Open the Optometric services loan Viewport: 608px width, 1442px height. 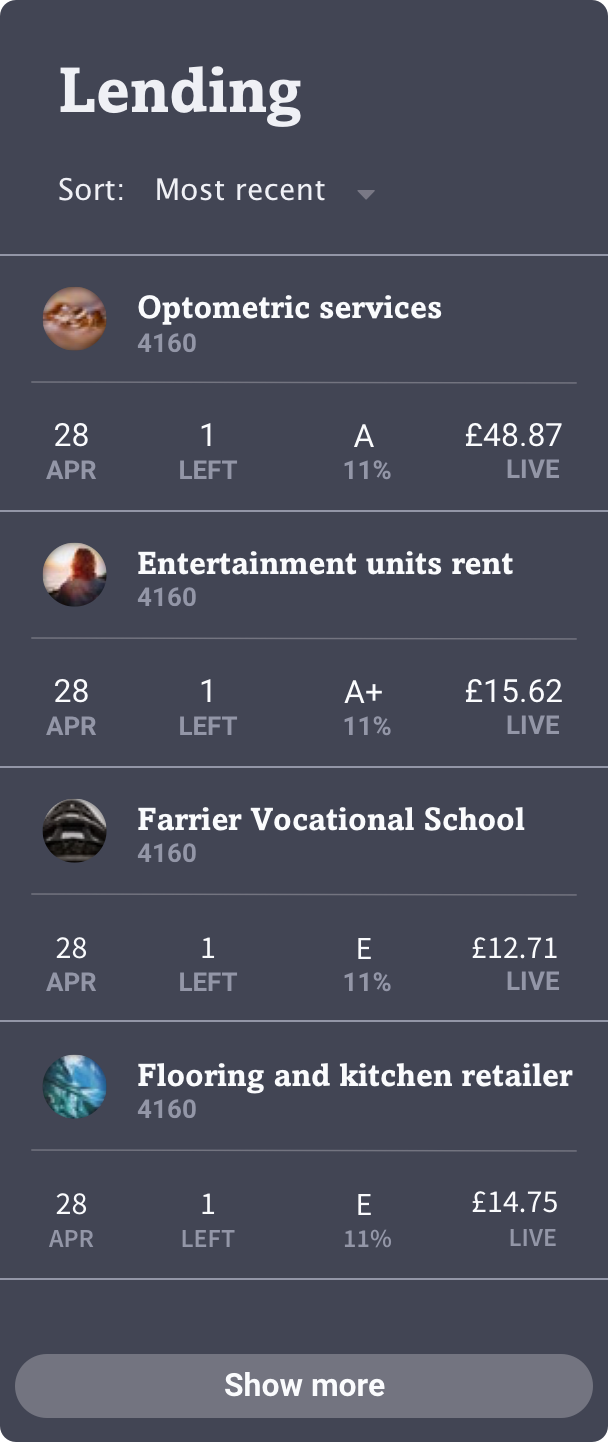[289, 308]
